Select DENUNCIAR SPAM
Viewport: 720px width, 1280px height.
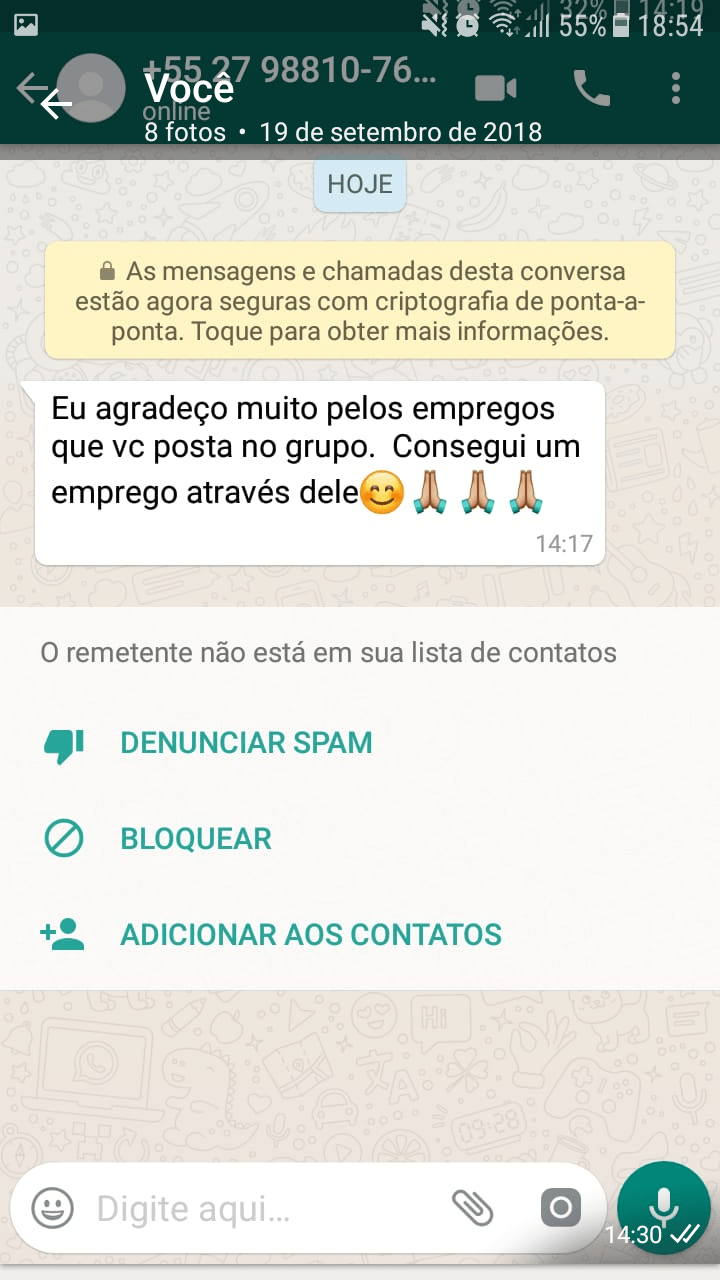[245, 743]
